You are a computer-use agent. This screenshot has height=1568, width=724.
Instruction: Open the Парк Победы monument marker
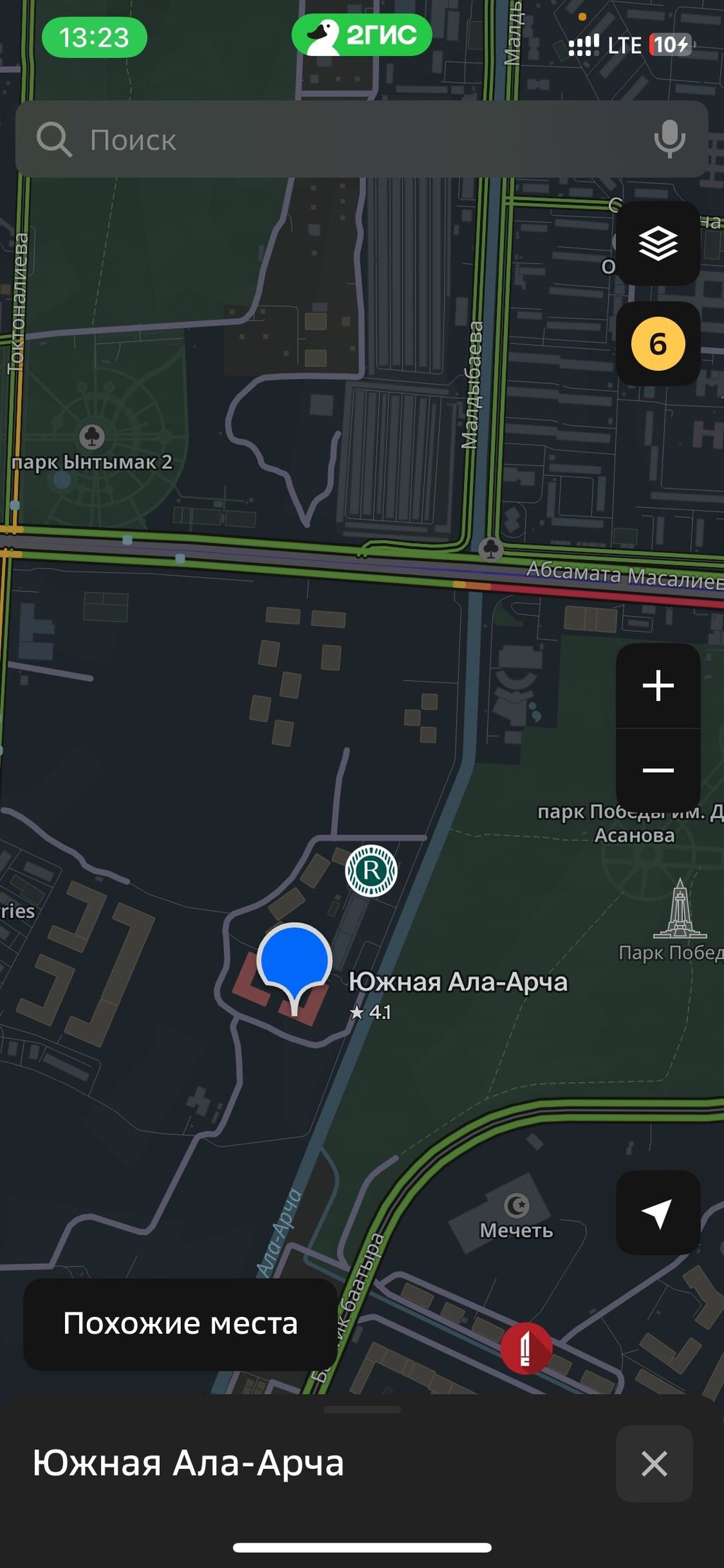pos(679,909)
